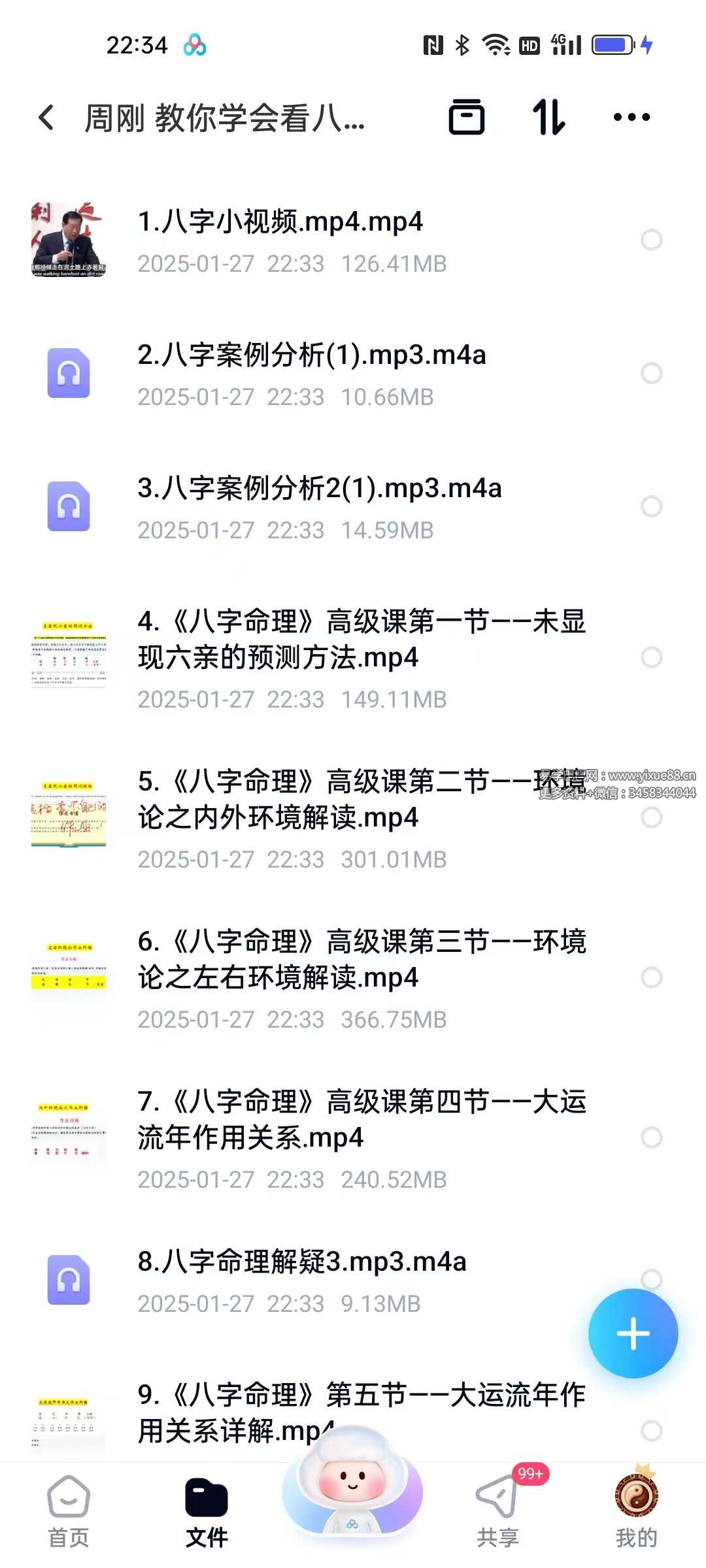Viewport: 706px width, 1568px height.
Task: Open the transfer list arrows icon
Action: (x=548, y=118)
